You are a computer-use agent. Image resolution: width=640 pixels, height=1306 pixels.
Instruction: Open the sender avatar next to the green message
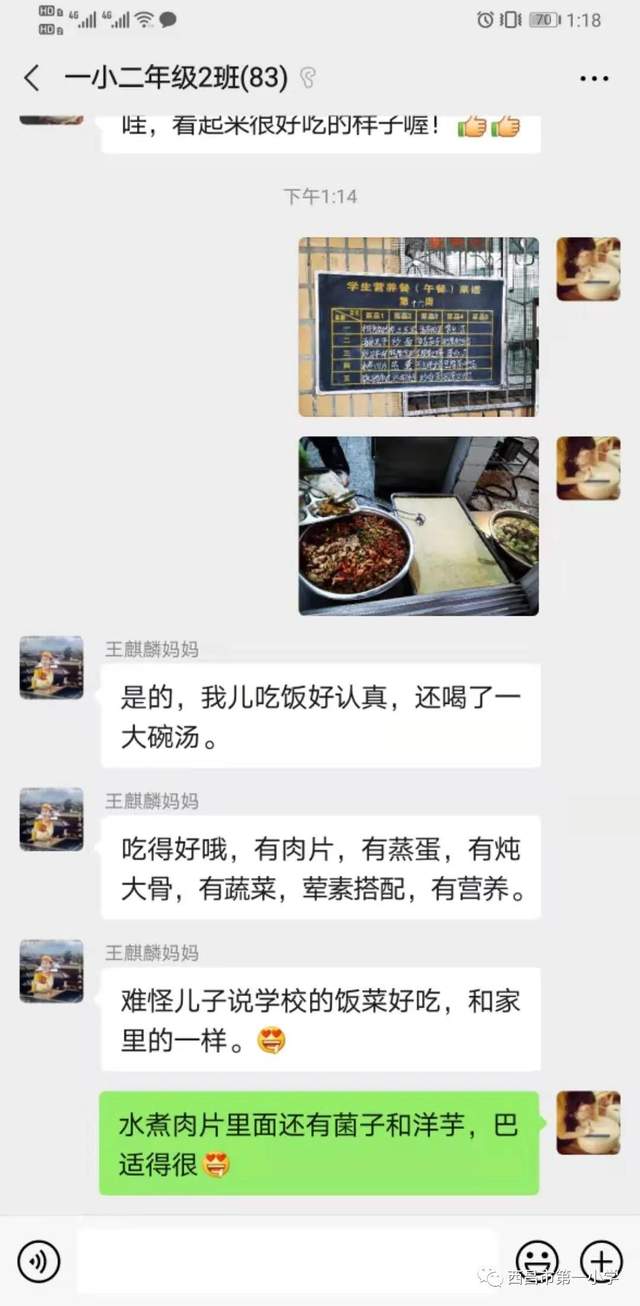pos(588,1122)
